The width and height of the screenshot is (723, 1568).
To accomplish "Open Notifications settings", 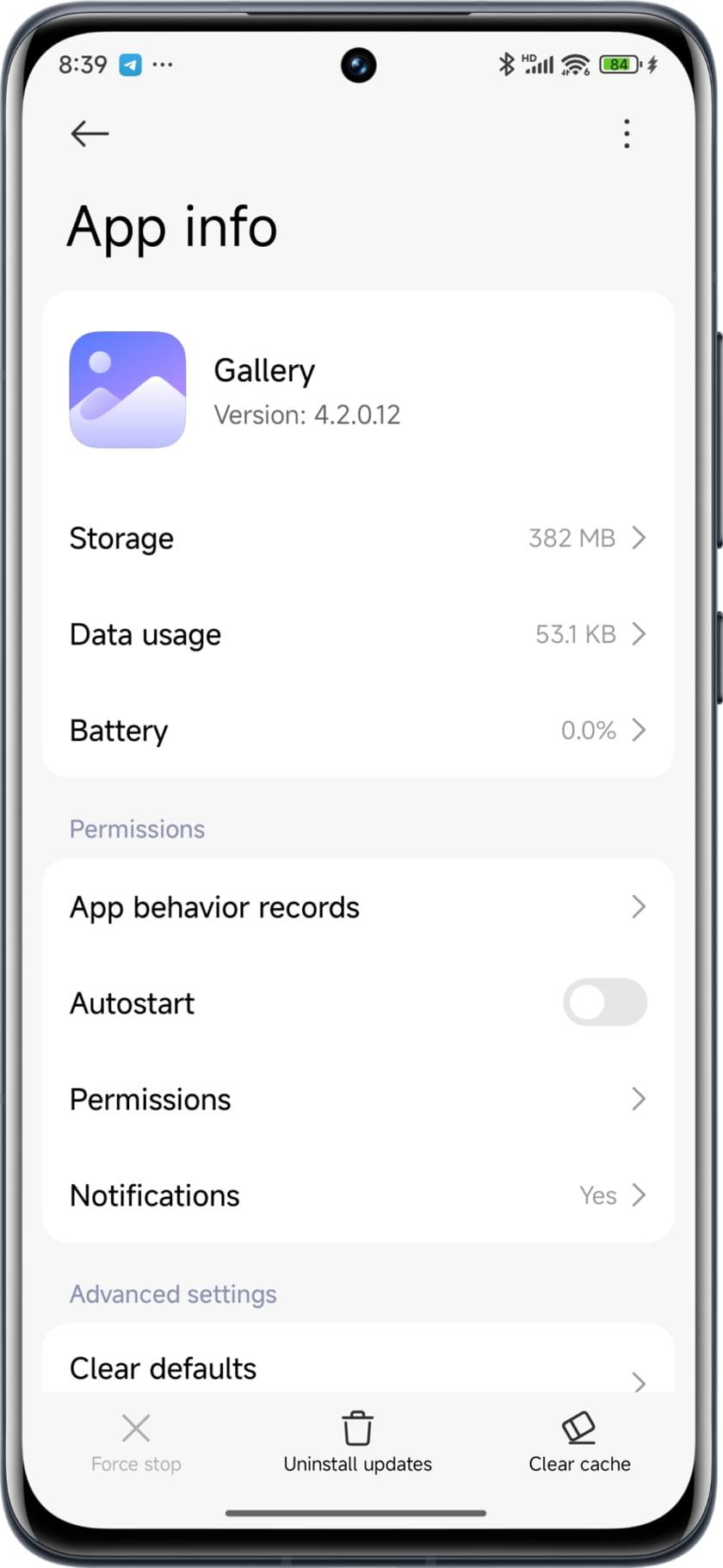I will [358, 1195].
